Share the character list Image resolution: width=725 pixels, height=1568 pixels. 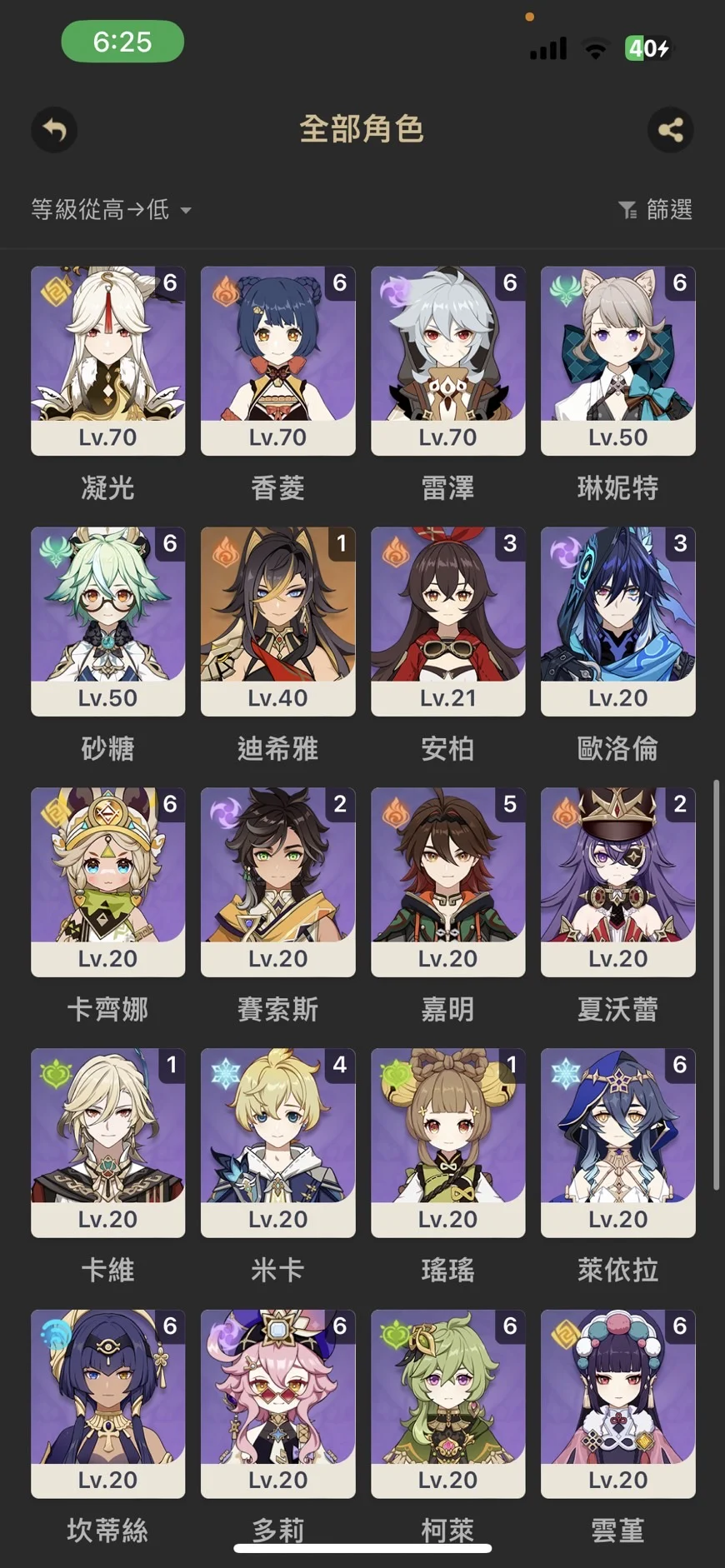pyautogui.click(x=670, y=130)
